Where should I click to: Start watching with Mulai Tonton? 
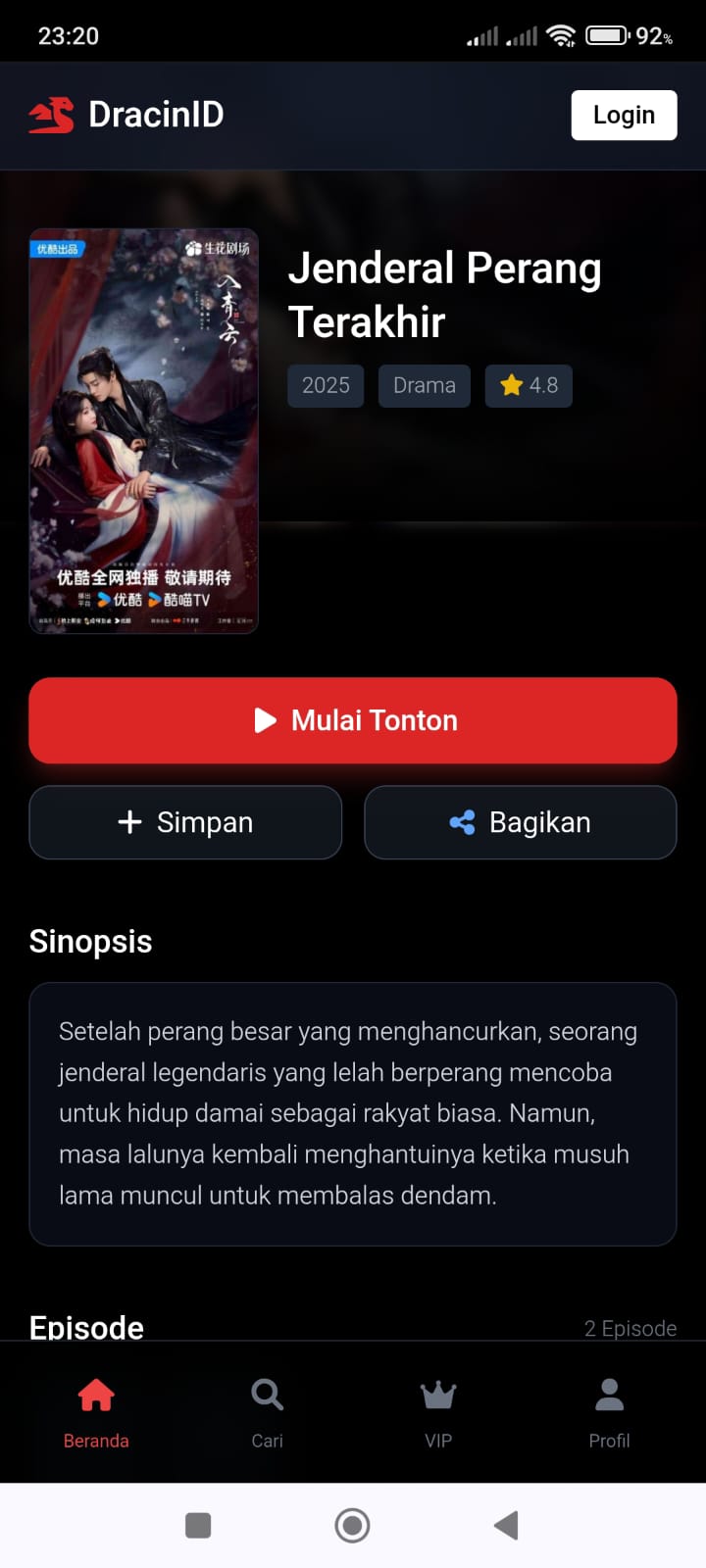(x=353, y=720)
